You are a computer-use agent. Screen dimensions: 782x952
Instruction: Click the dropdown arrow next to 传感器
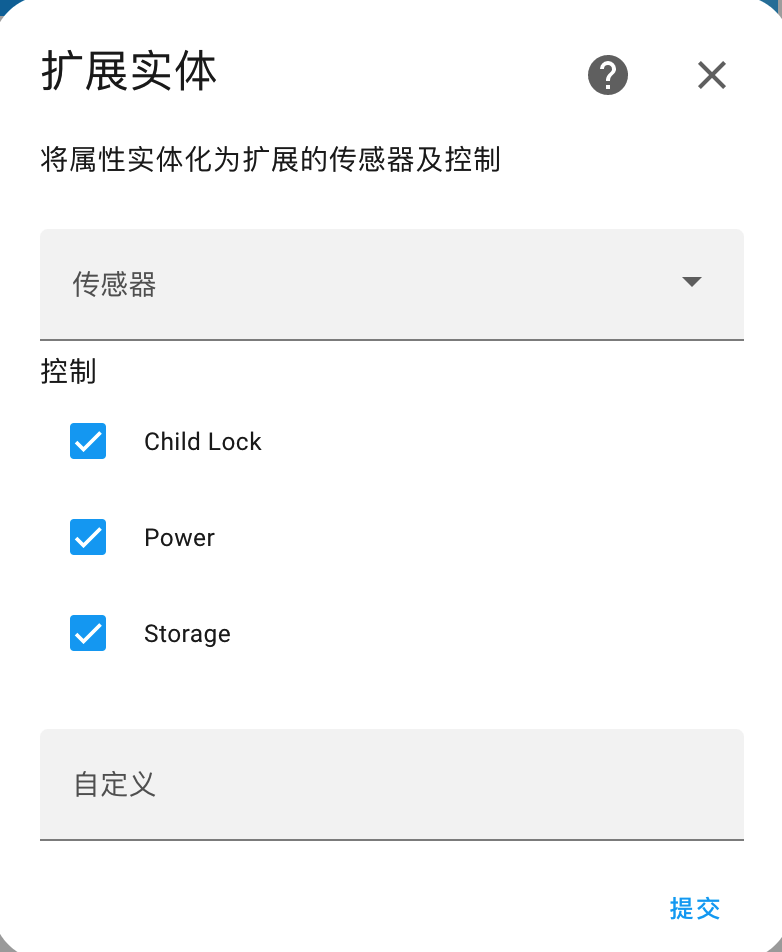tap(691, 282)
